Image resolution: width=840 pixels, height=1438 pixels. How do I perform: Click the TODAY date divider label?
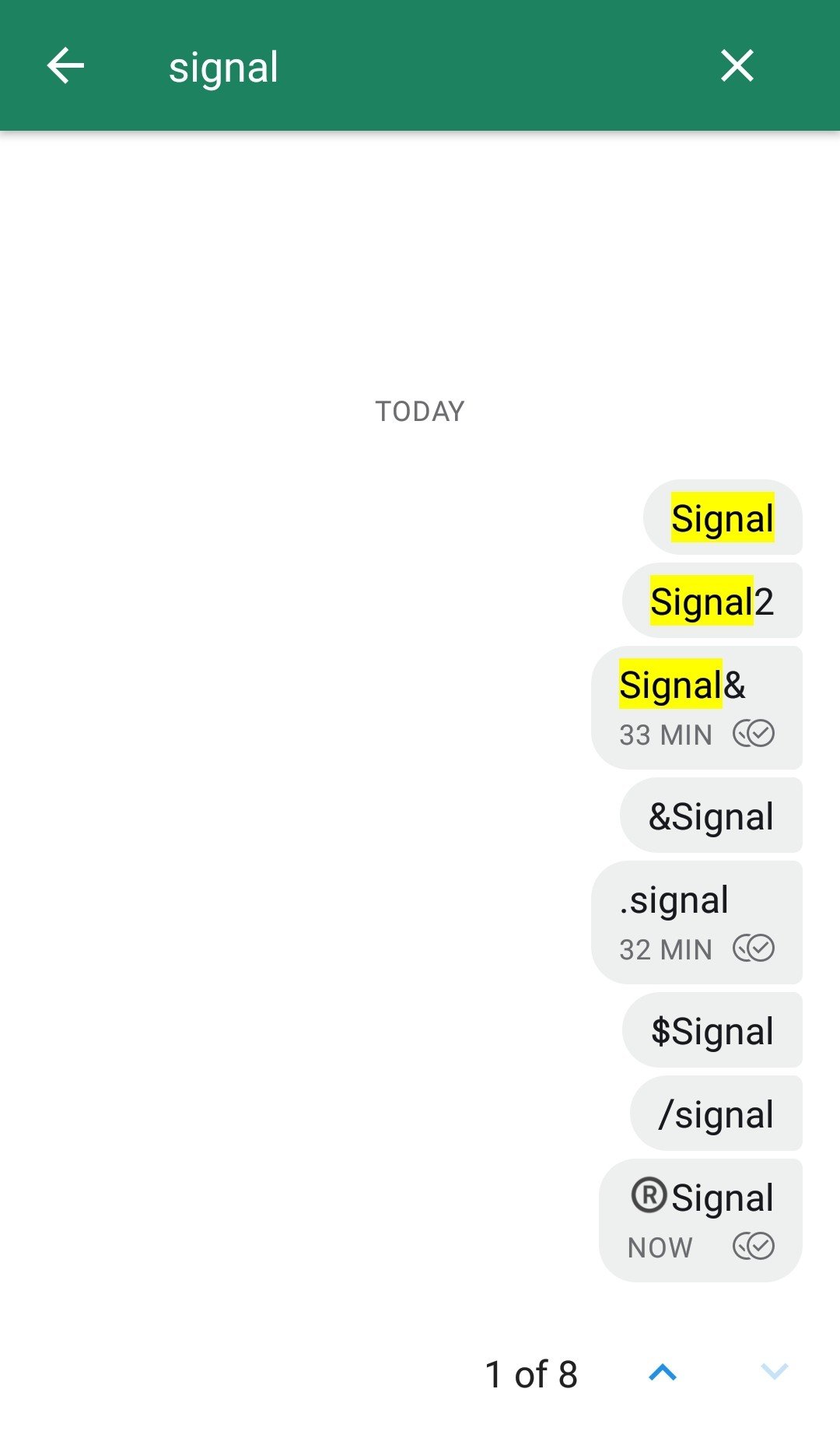click(x=420, y=410)
